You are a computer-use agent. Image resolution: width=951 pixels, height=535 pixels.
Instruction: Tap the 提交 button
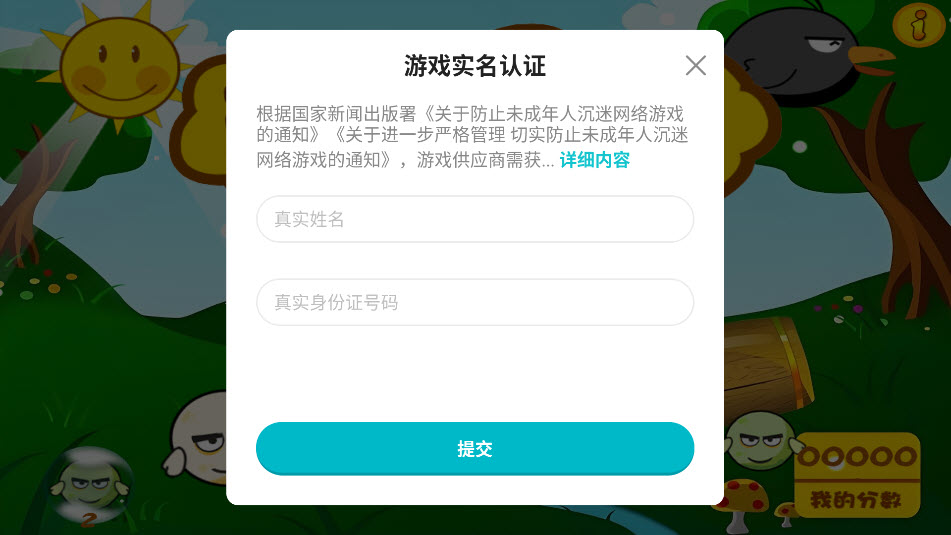click(x=475, y=449)
